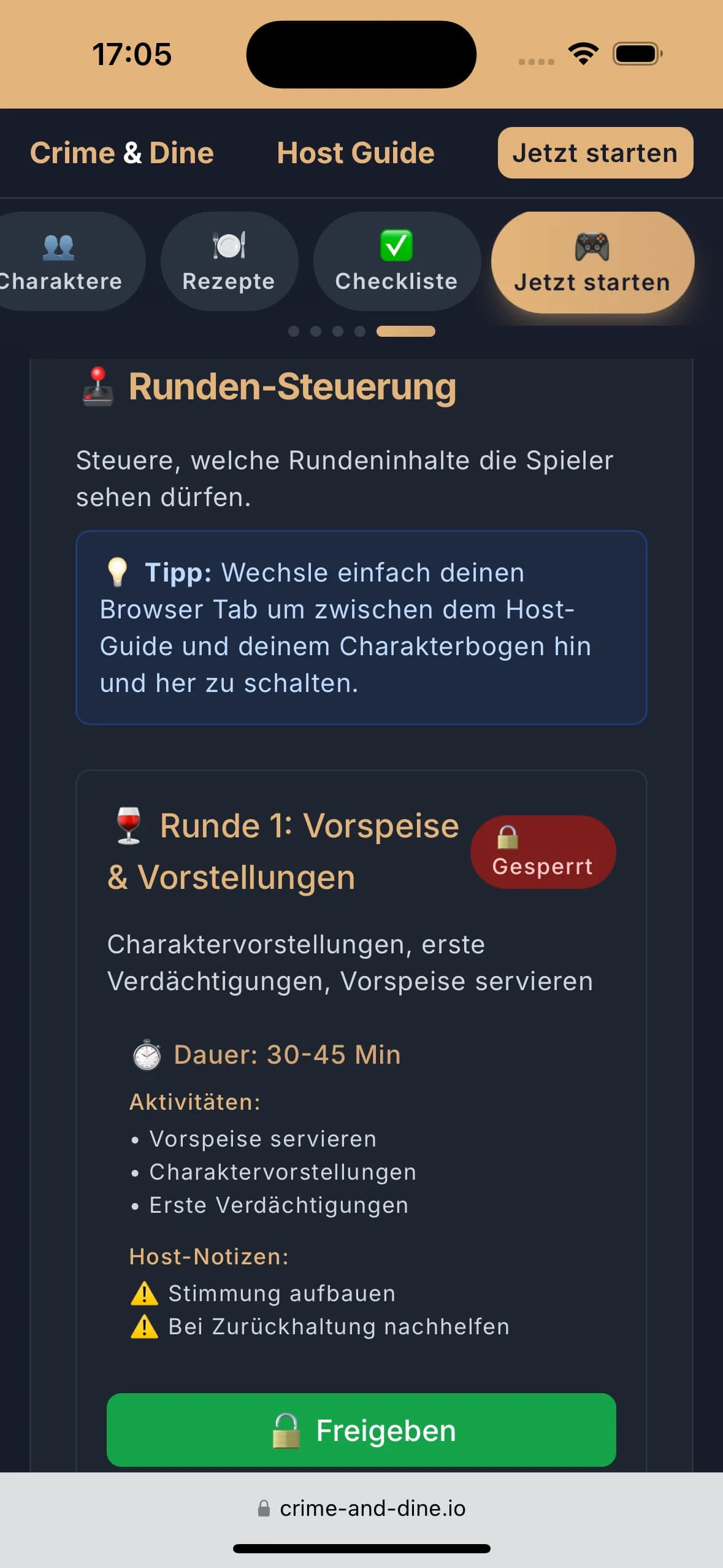This screenshot has height=1568, width=723.
Task: Jump to the first pagination dot
Action: [x=294, y=331]
